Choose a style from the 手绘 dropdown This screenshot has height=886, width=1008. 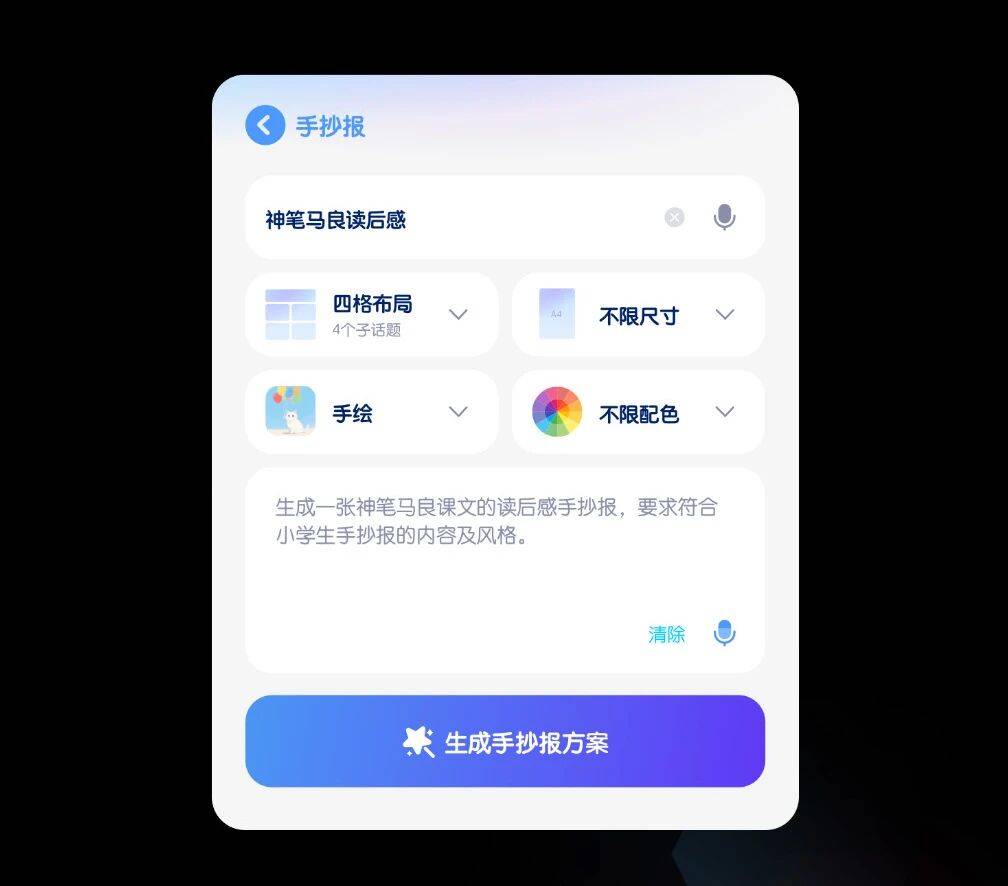coord(458,411)
